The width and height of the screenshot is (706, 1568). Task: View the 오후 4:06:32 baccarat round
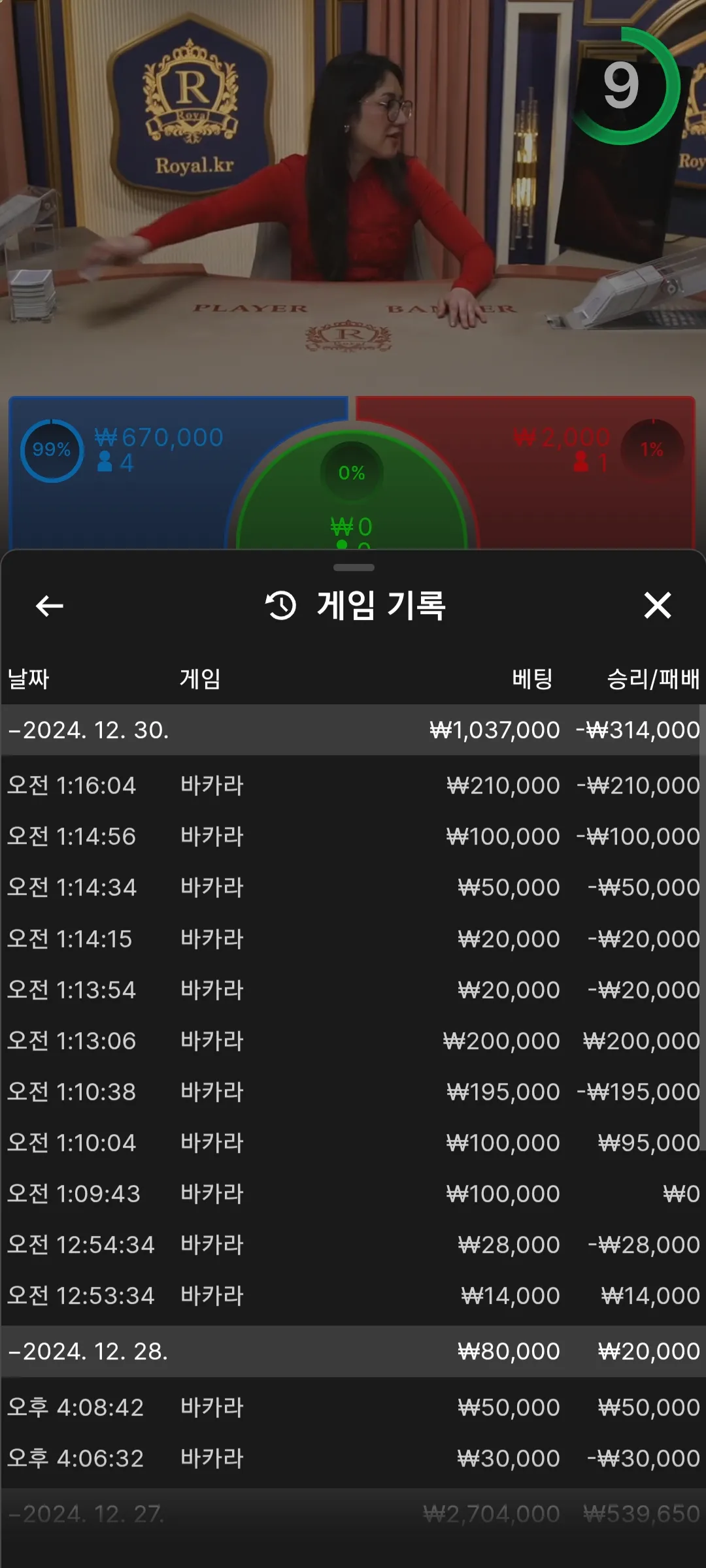(x=353, y=1458)
